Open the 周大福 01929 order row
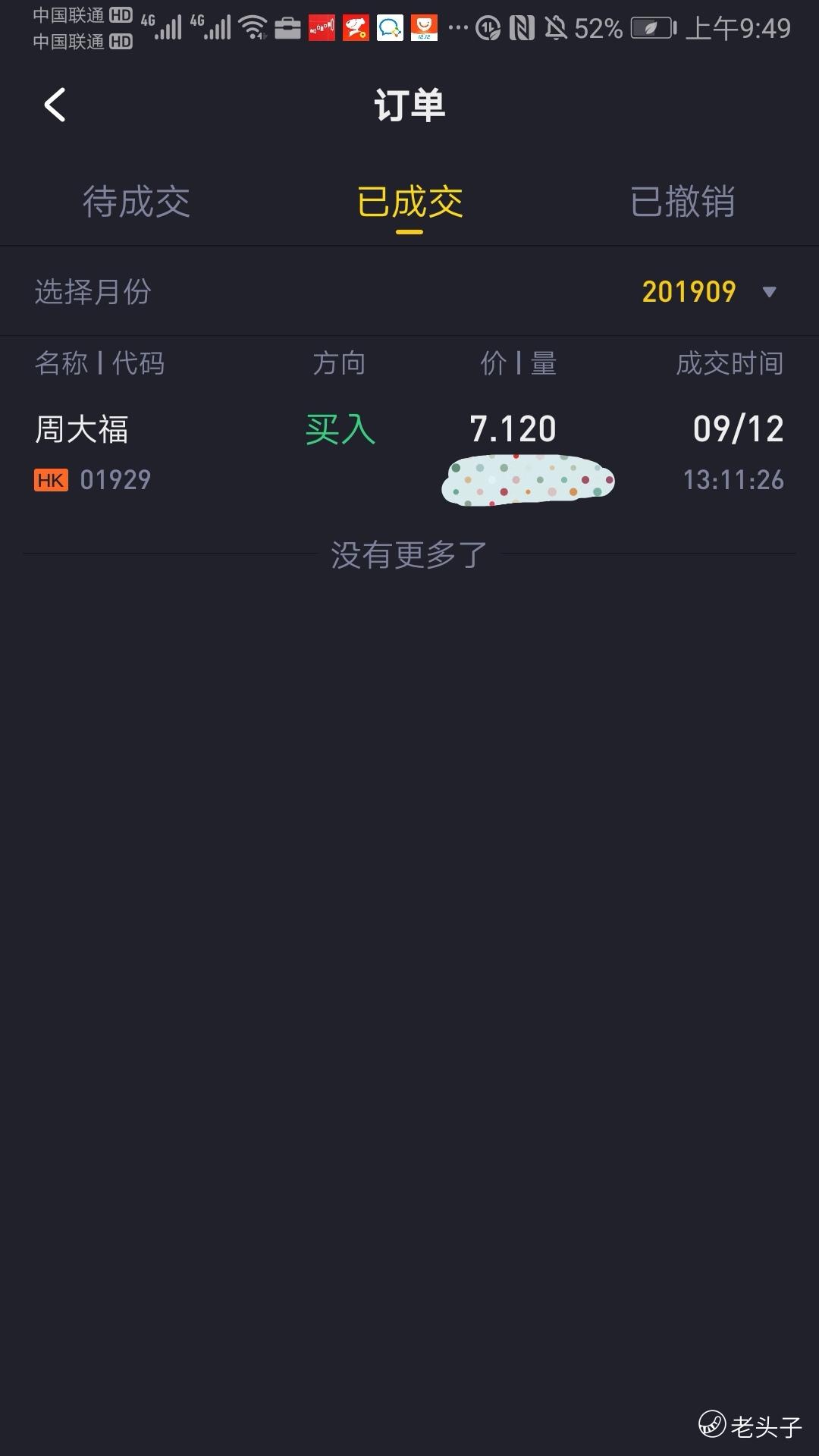Image resolution: width=819 pixels, height=1456 pixels. 409,454
